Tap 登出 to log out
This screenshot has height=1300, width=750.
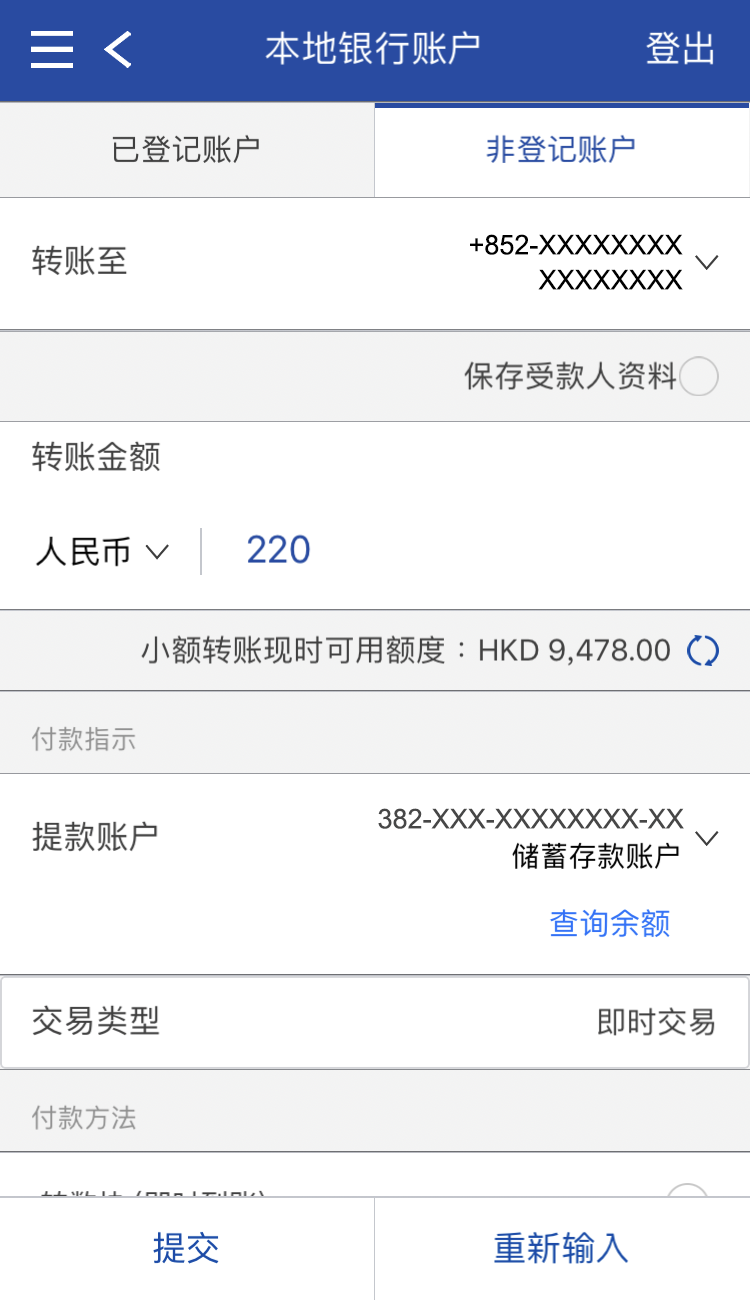click(x=680, y=49)
